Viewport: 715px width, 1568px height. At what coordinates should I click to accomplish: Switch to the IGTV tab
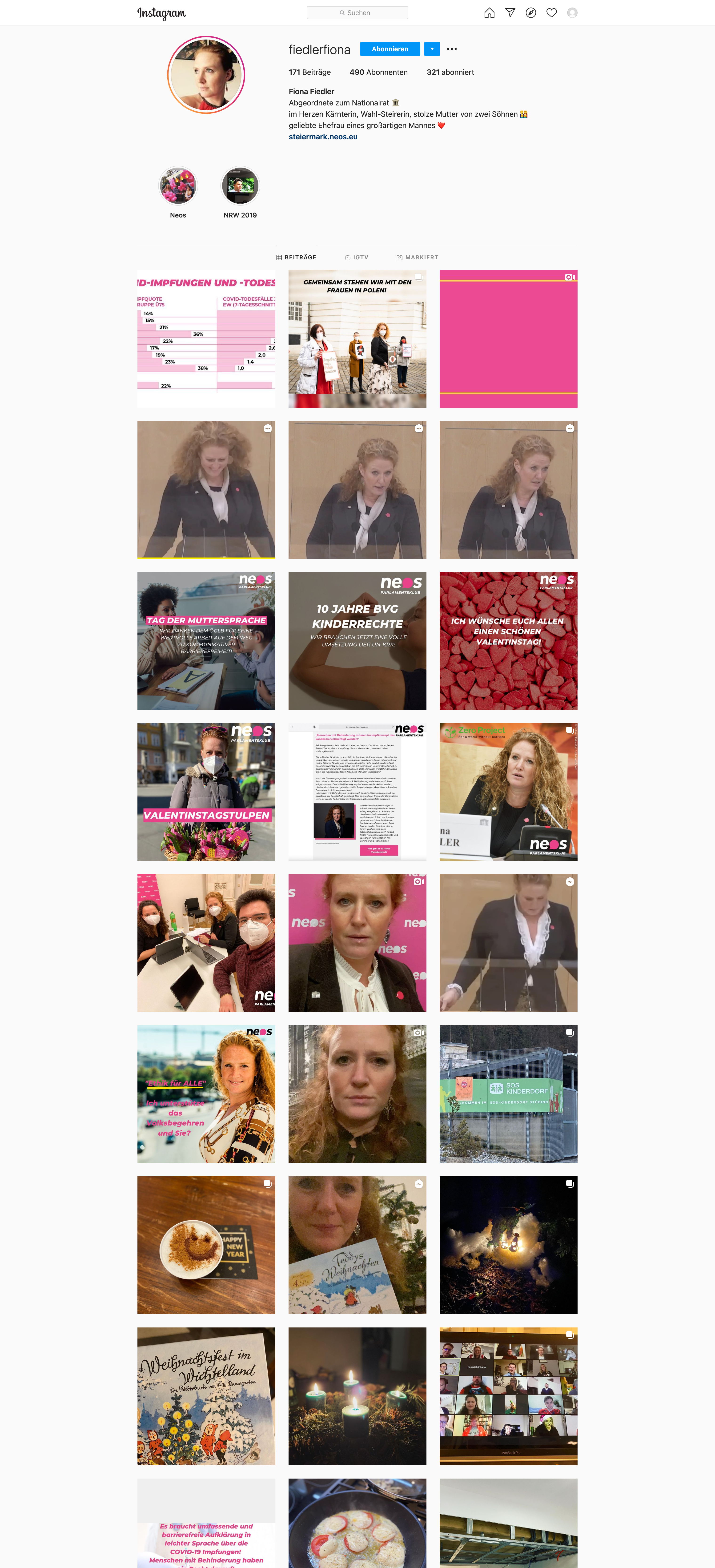(357, 257)
